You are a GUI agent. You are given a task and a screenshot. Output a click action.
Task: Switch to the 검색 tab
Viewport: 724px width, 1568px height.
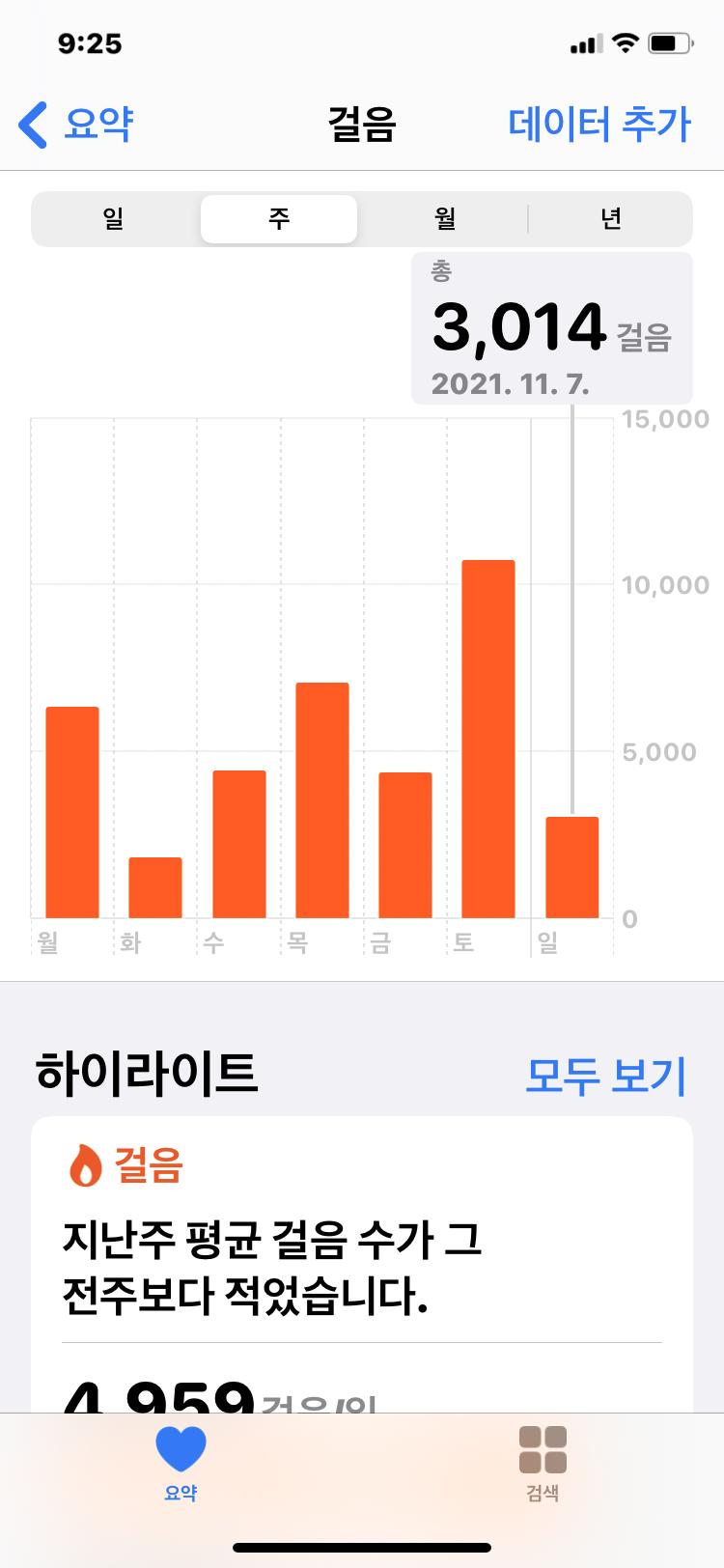(x=543, y=1463)
